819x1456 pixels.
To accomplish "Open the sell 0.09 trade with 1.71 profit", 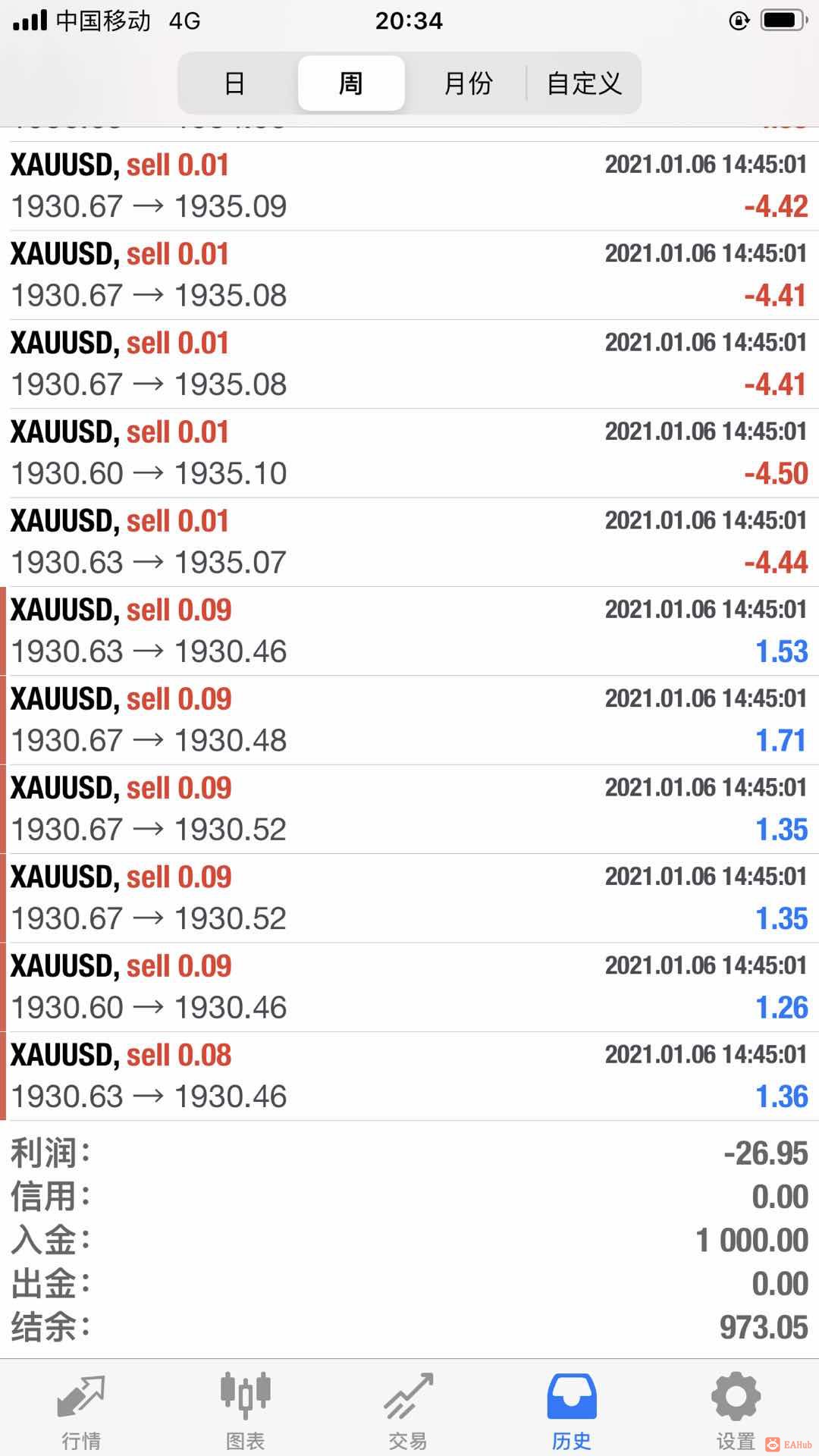I will coord(409,720).
